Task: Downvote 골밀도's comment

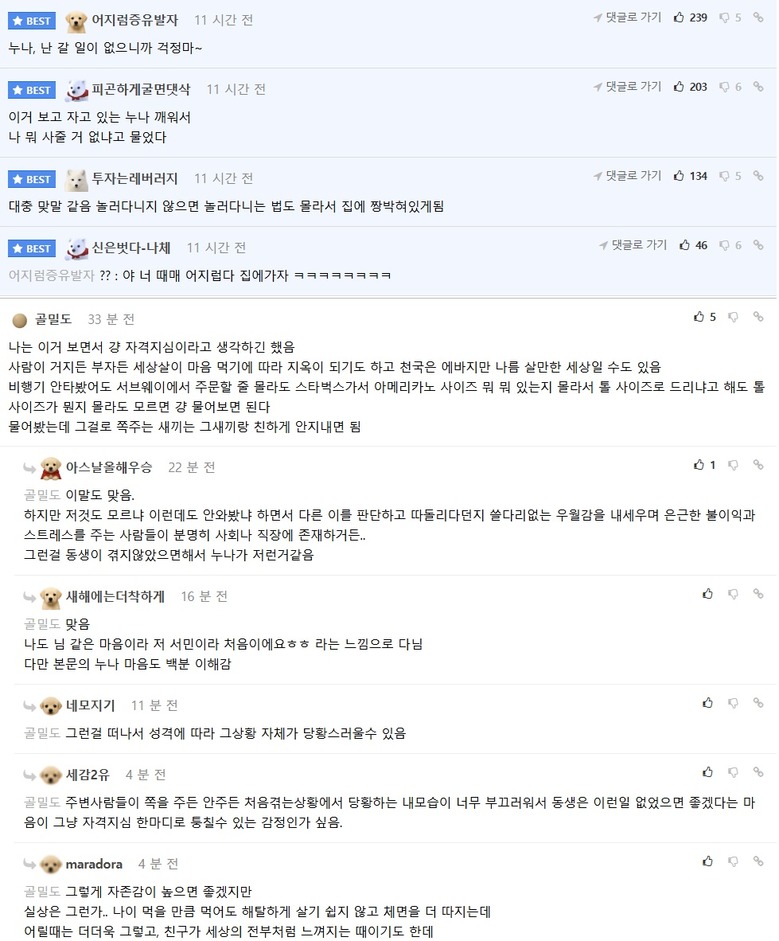Action: 733,317
